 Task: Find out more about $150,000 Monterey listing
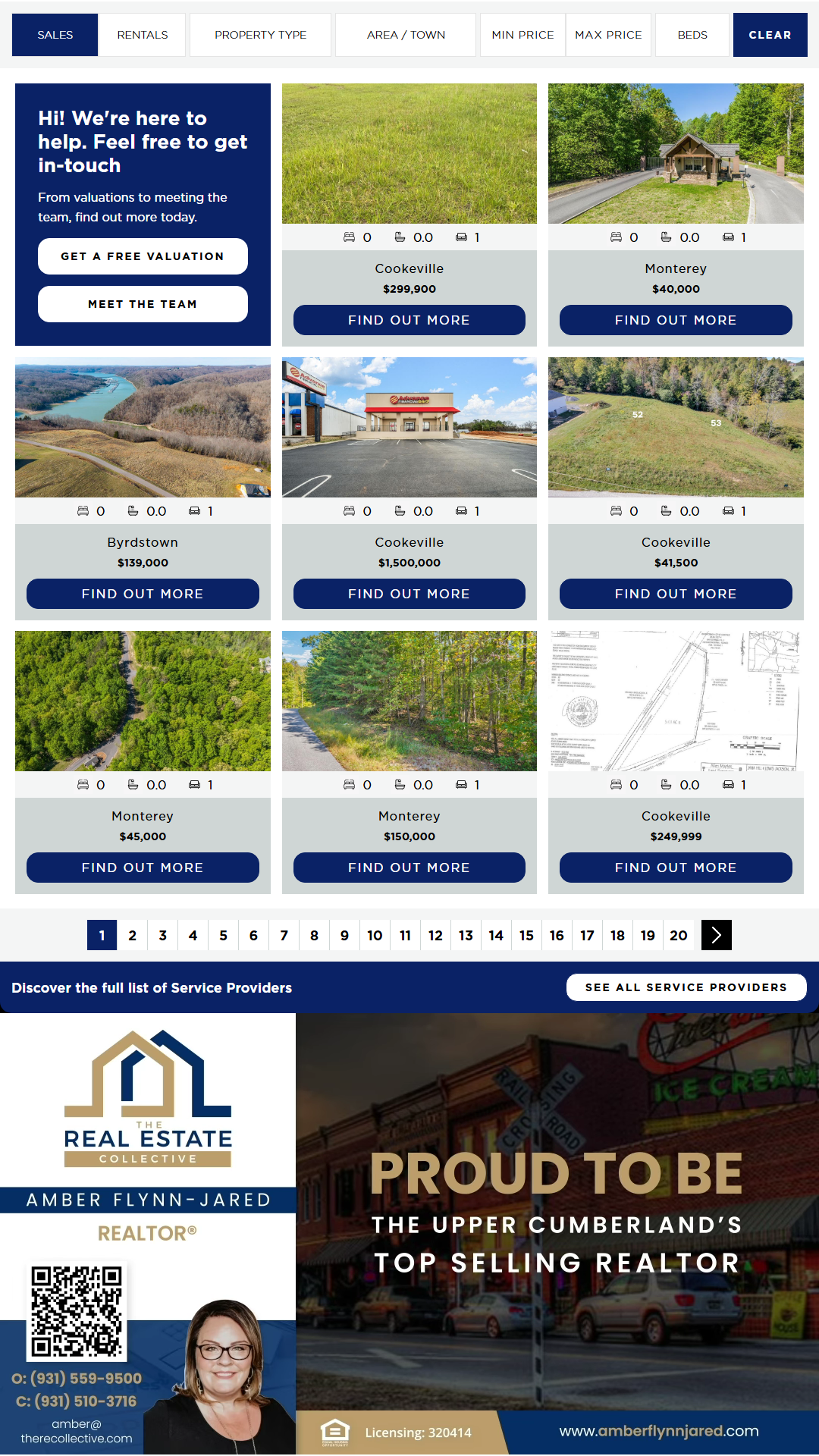click(409, 868)
